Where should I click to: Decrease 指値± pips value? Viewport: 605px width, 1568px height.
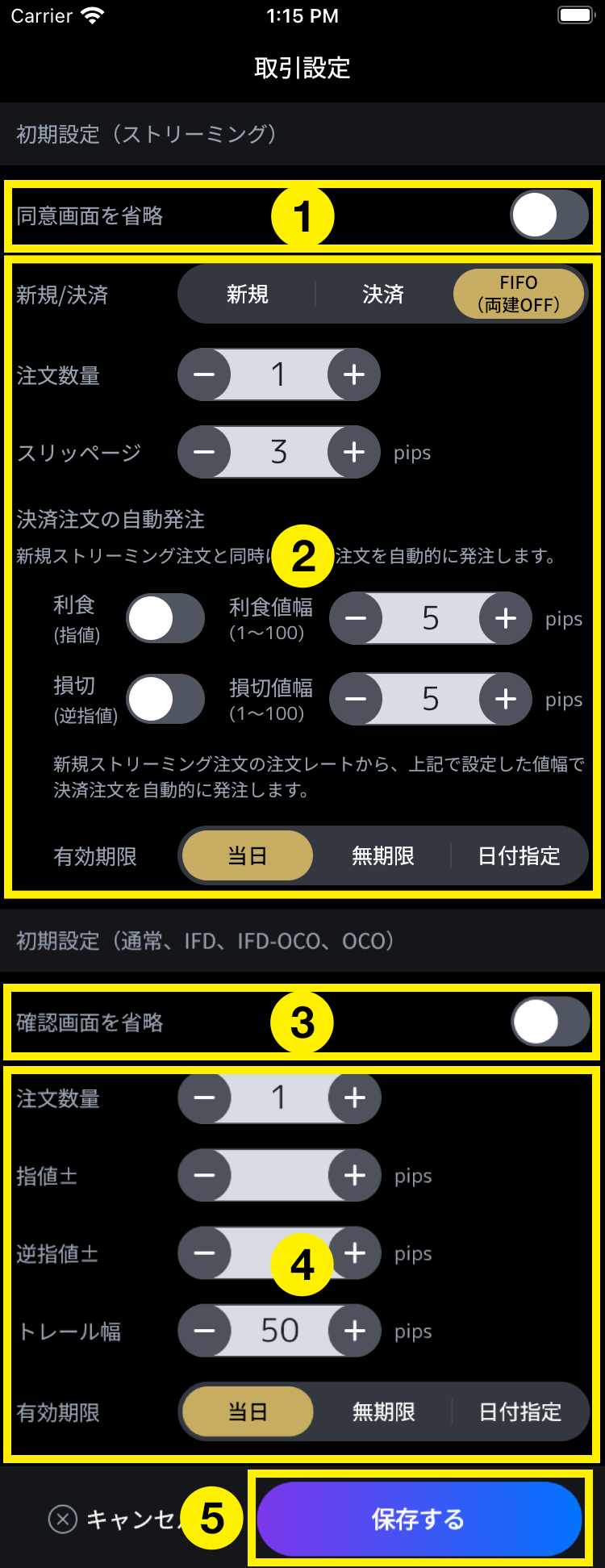coord(204,1176)
